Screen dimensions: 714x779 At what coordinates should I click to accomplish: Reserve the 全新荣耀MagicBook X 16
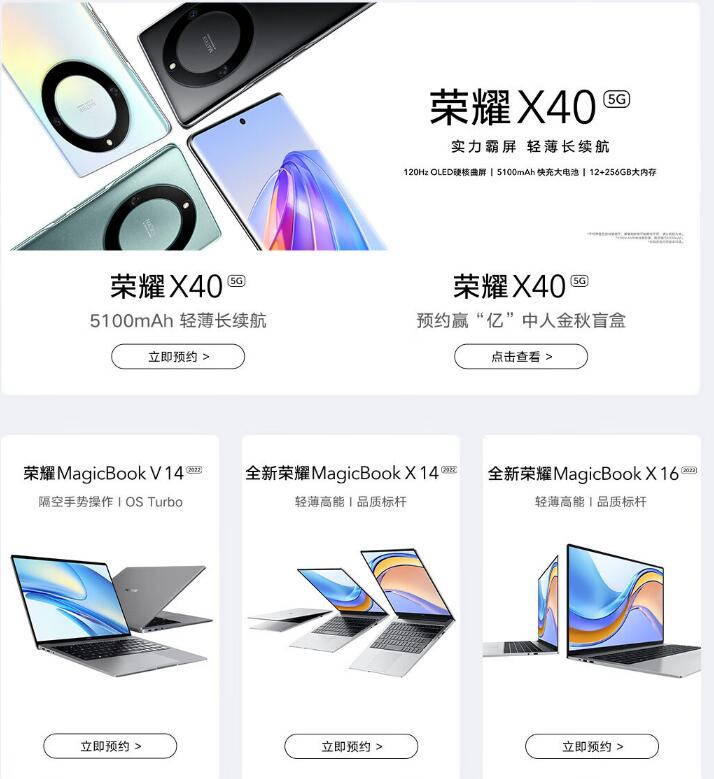[x=592, y=745]
